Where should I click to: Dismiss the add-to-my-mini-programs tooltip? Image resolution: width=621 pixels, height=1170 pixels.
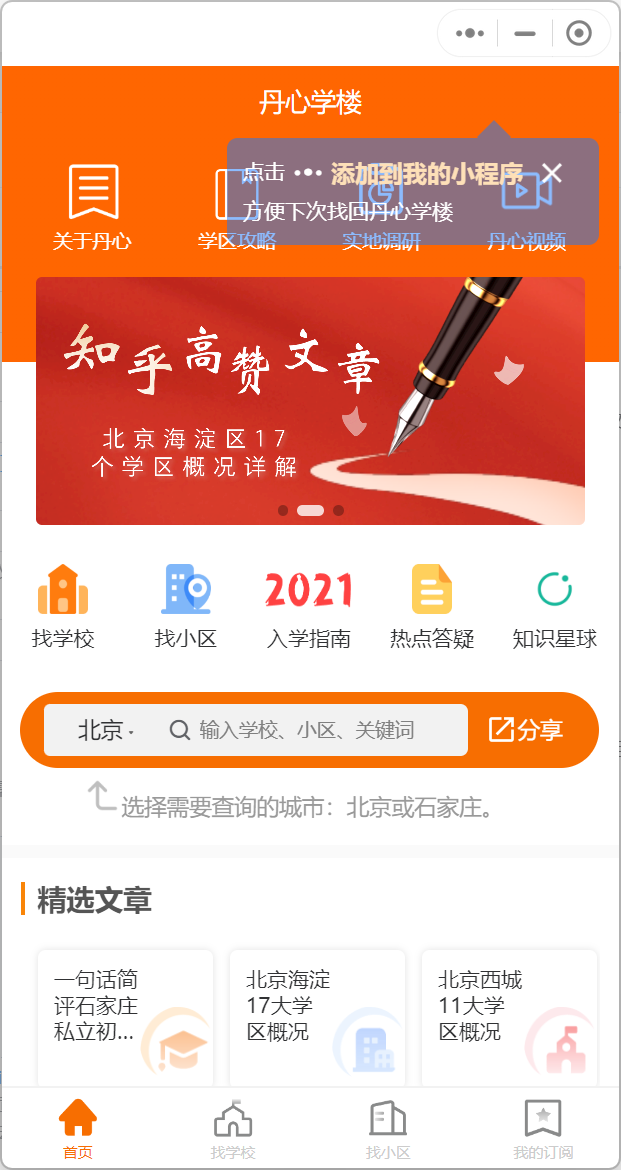(x=552, y=173)
